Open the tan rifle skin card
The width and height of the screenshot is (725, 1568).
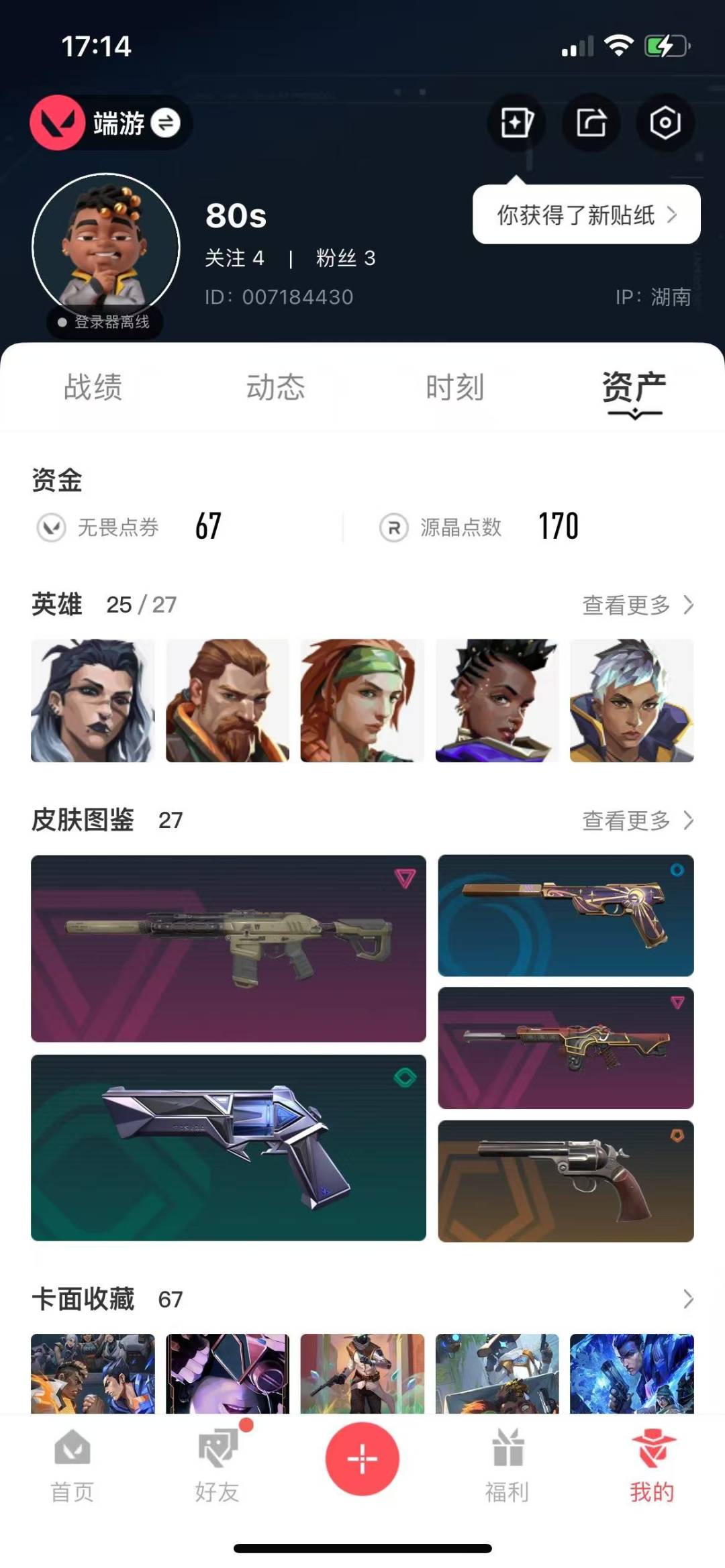pos(228,948)
